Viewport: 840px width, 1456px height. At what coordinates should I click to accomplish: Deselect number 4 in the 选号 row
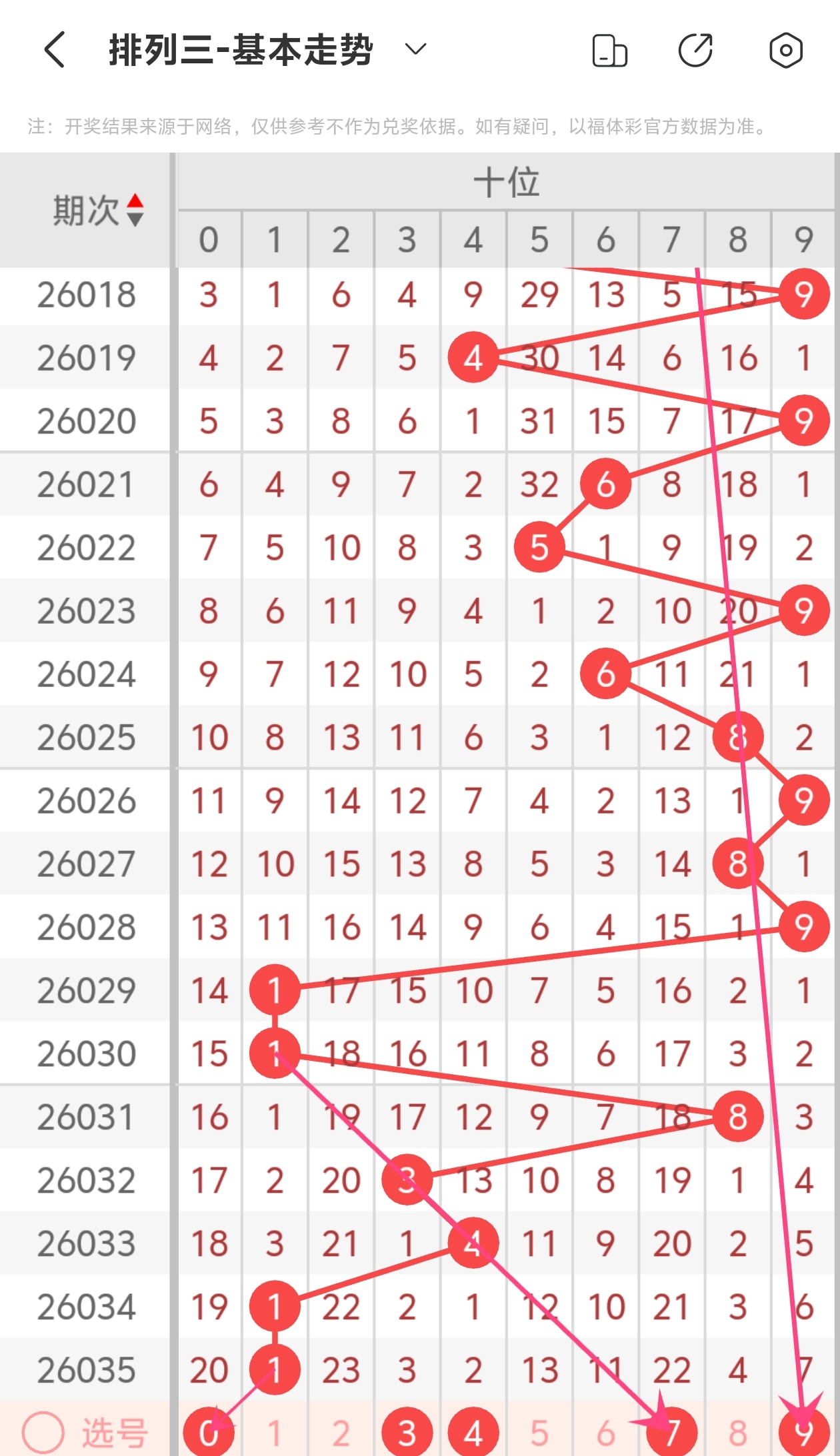tap(473, 1433)
